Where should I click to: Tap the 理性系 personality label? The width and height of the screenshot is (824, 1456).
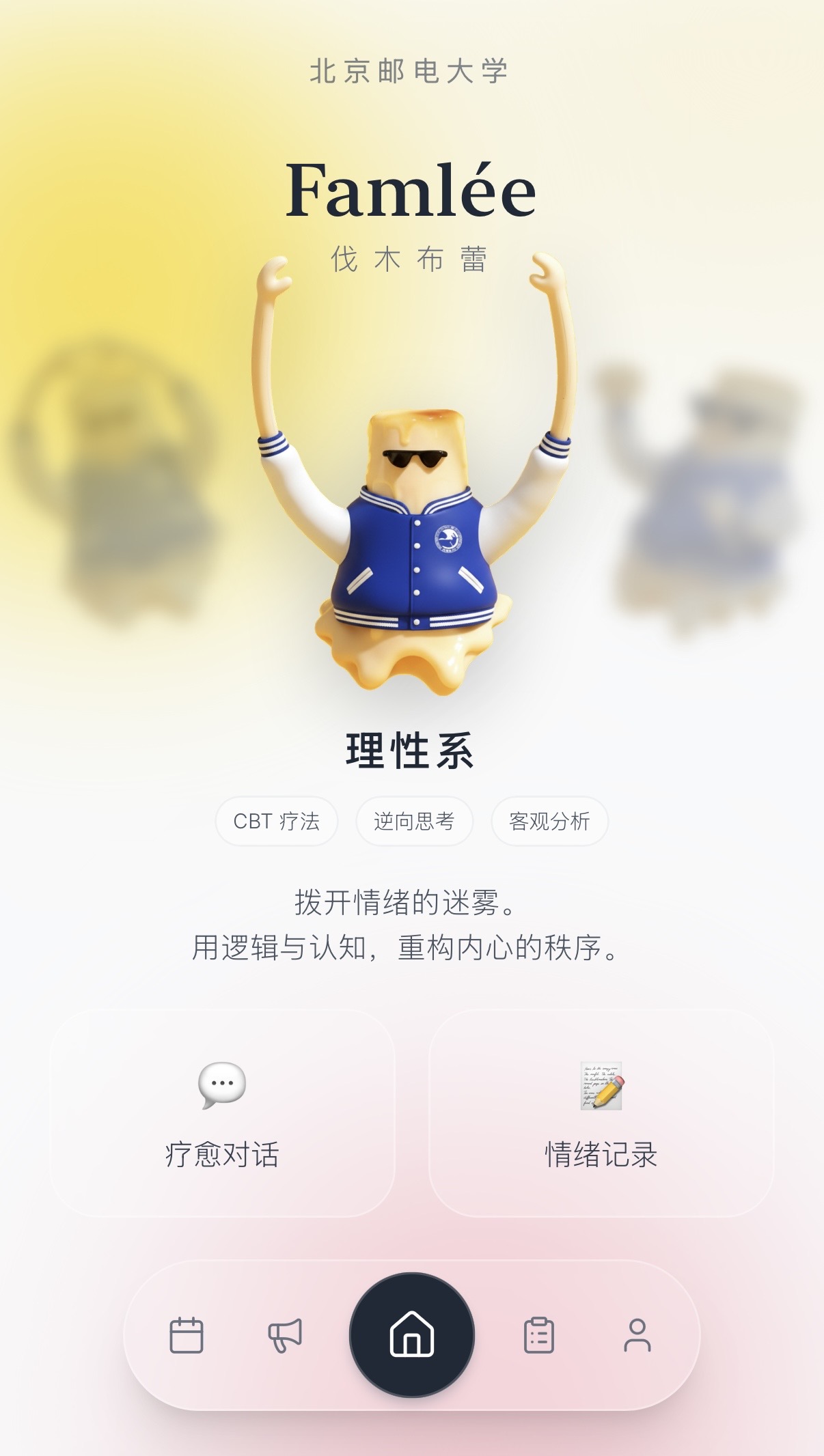[411, 748]
